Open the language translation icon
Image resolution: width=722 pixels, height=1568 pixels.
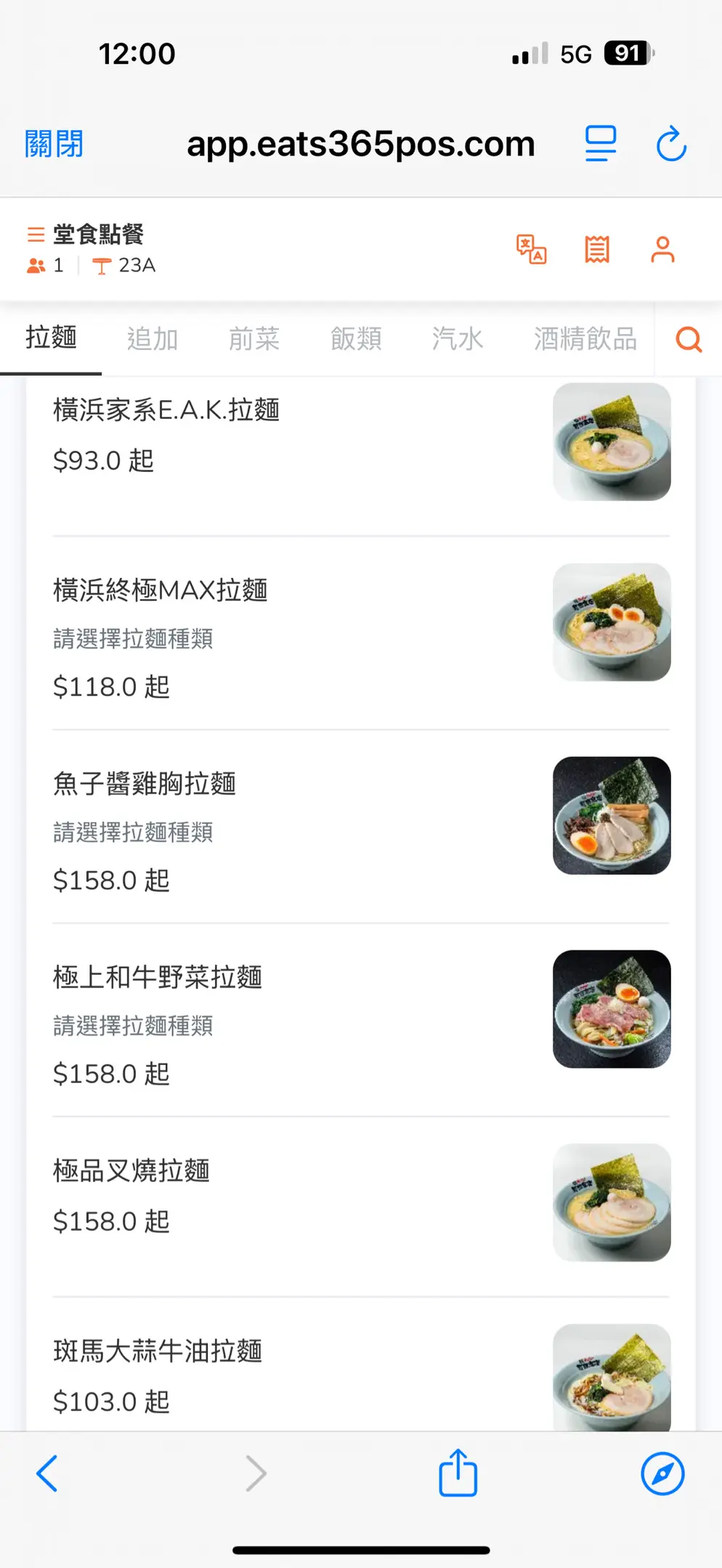click(531, 250)
